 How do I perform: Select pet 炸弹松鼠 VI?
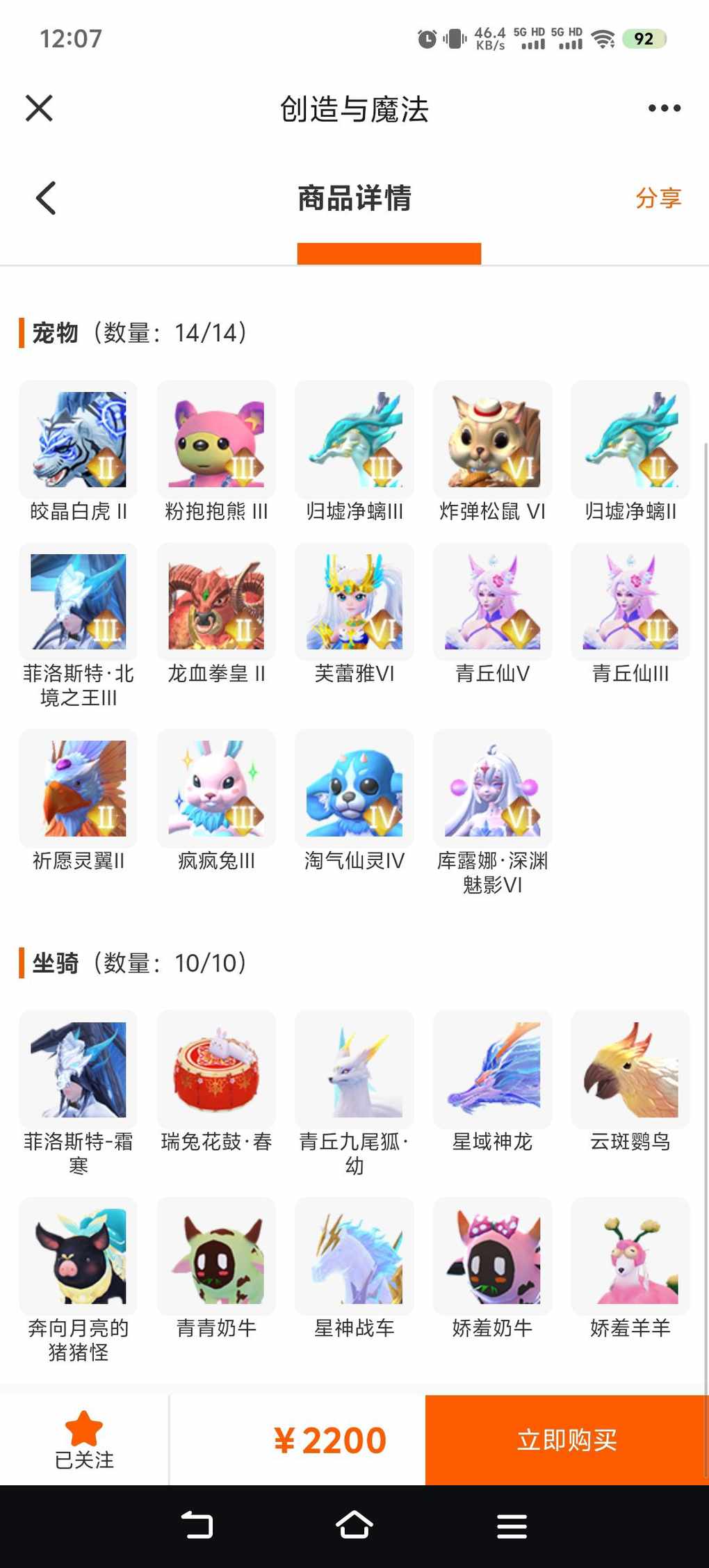coord(492,452)
